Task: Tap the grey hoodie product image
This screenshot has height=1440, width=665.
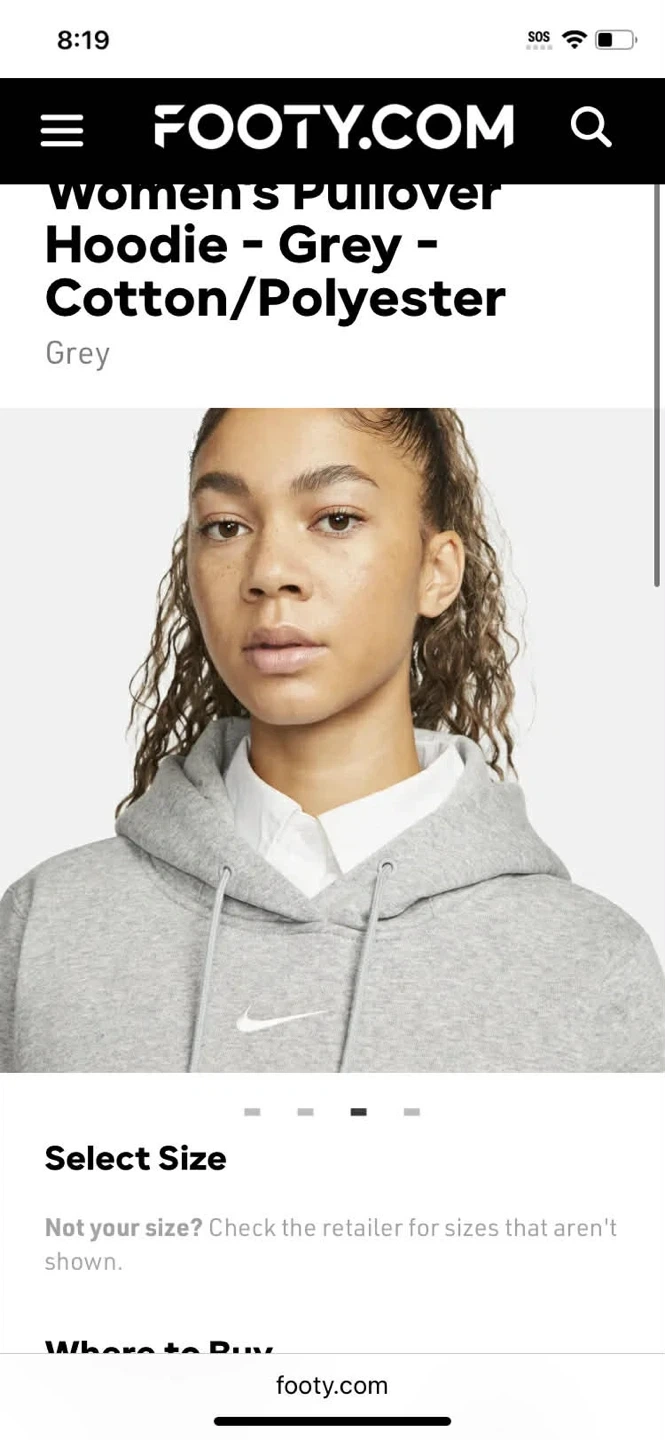Action: (x=332, y=740)
